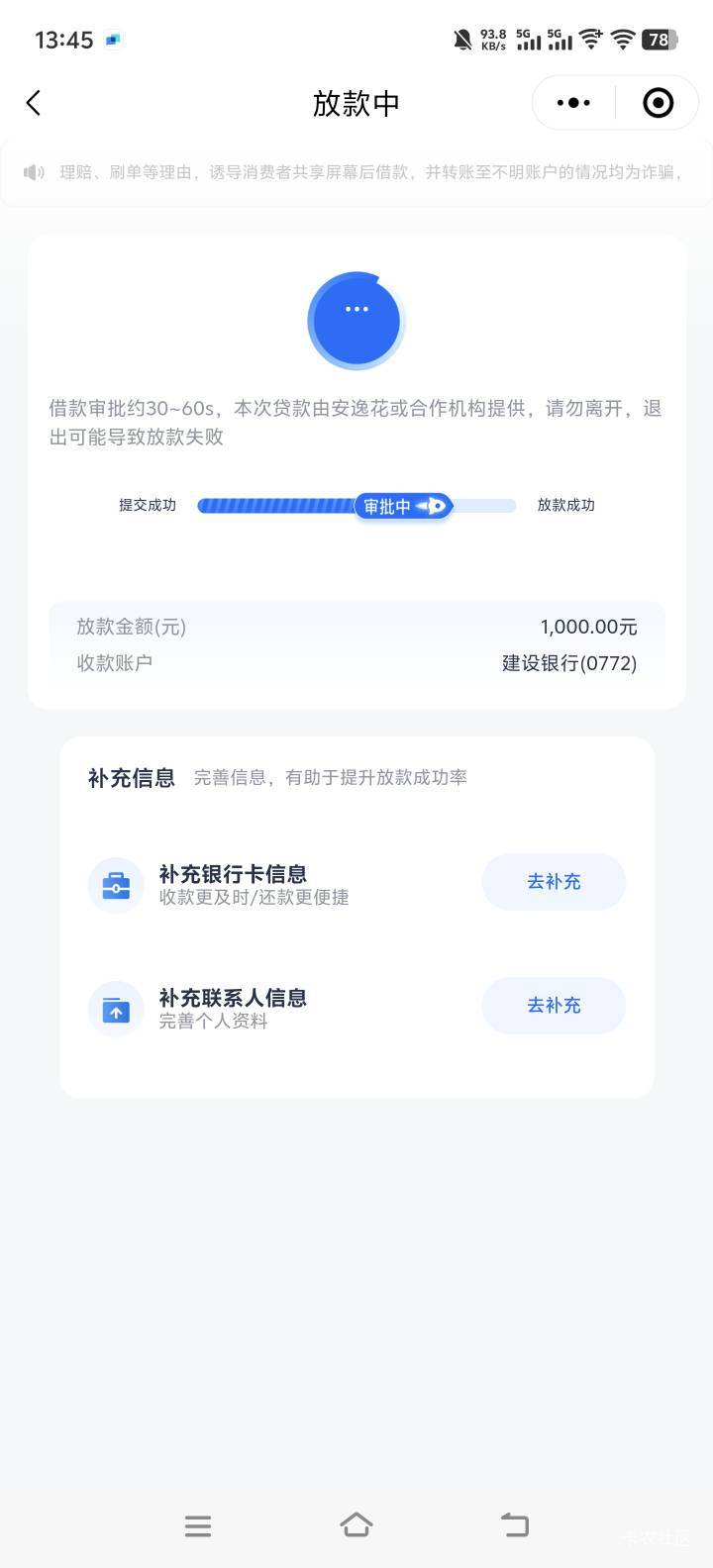
Task: Open the mini program three-dot menu
Action: click(573, 103)
